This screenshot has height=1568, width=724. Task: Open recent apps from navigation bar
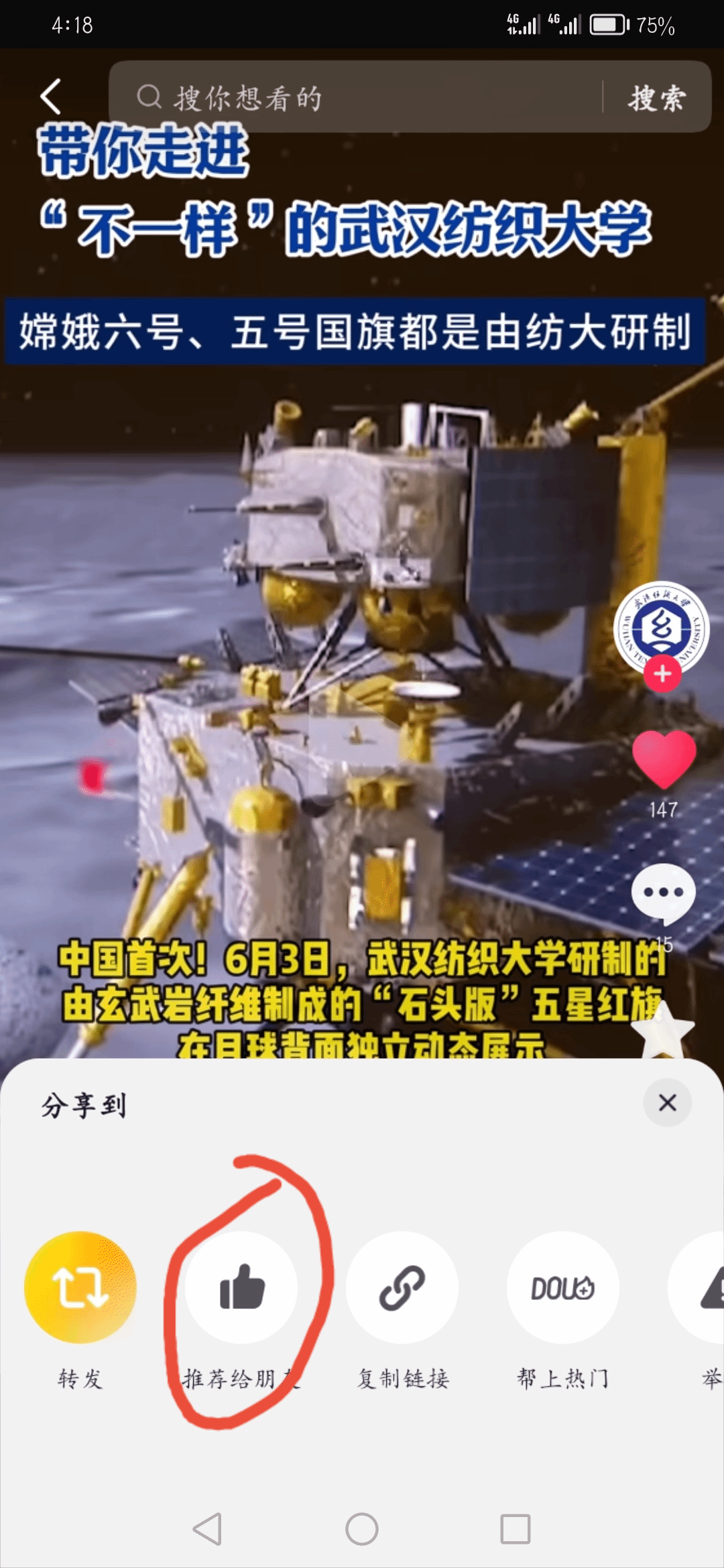(x=515, y=1529)
